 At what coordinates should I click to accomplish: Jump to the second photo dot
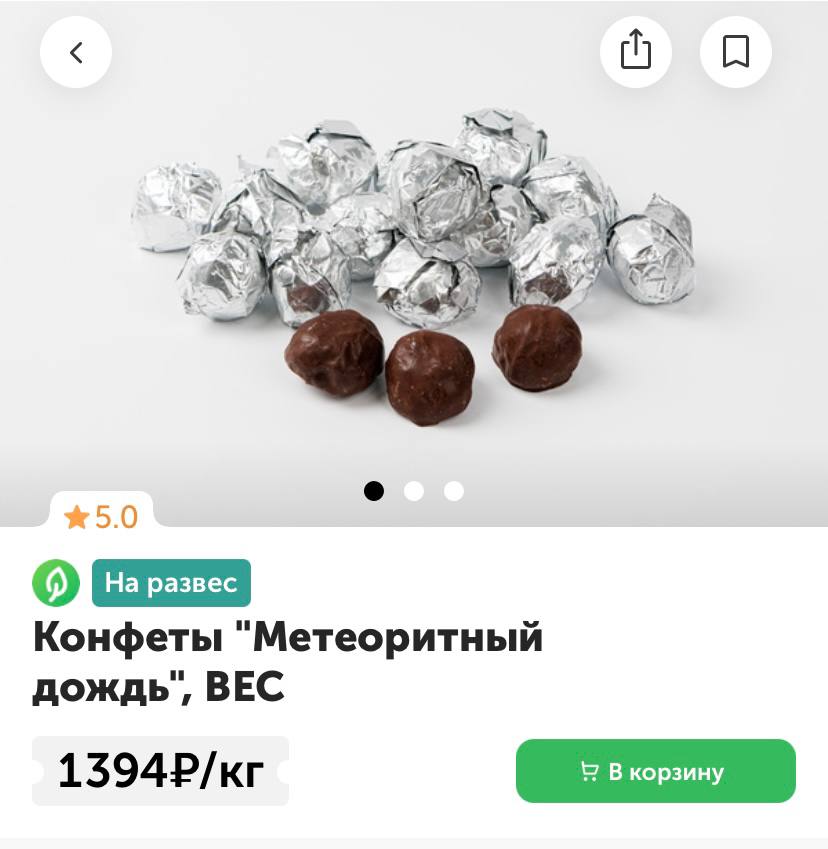[x=414, y=491]
